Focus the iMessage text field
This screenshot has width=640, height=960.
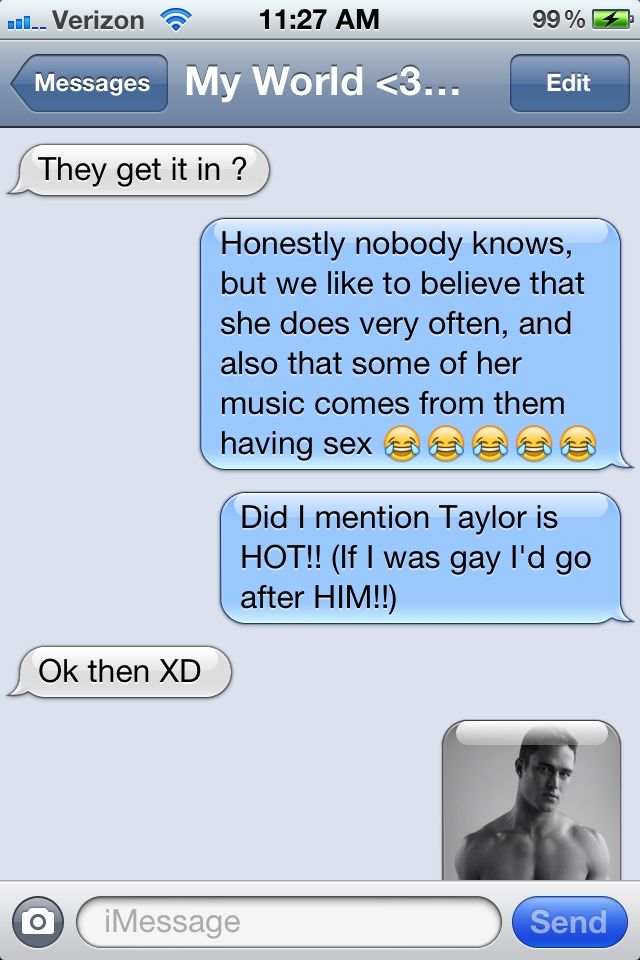pyautogui.click(x=290, y=921)
